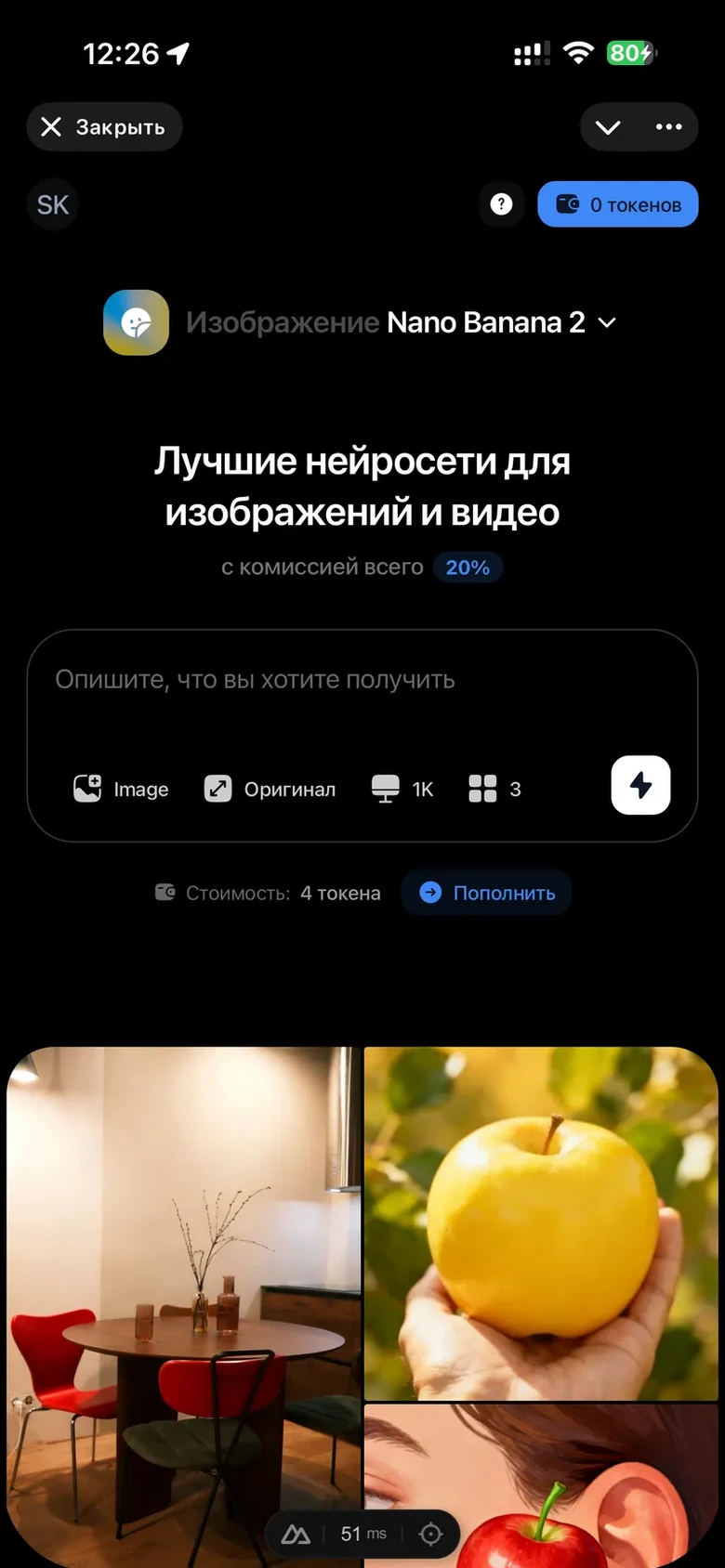Attach a reference via the Image button
The height and width of the screenshot is (1568, 725).
point(122,789)
